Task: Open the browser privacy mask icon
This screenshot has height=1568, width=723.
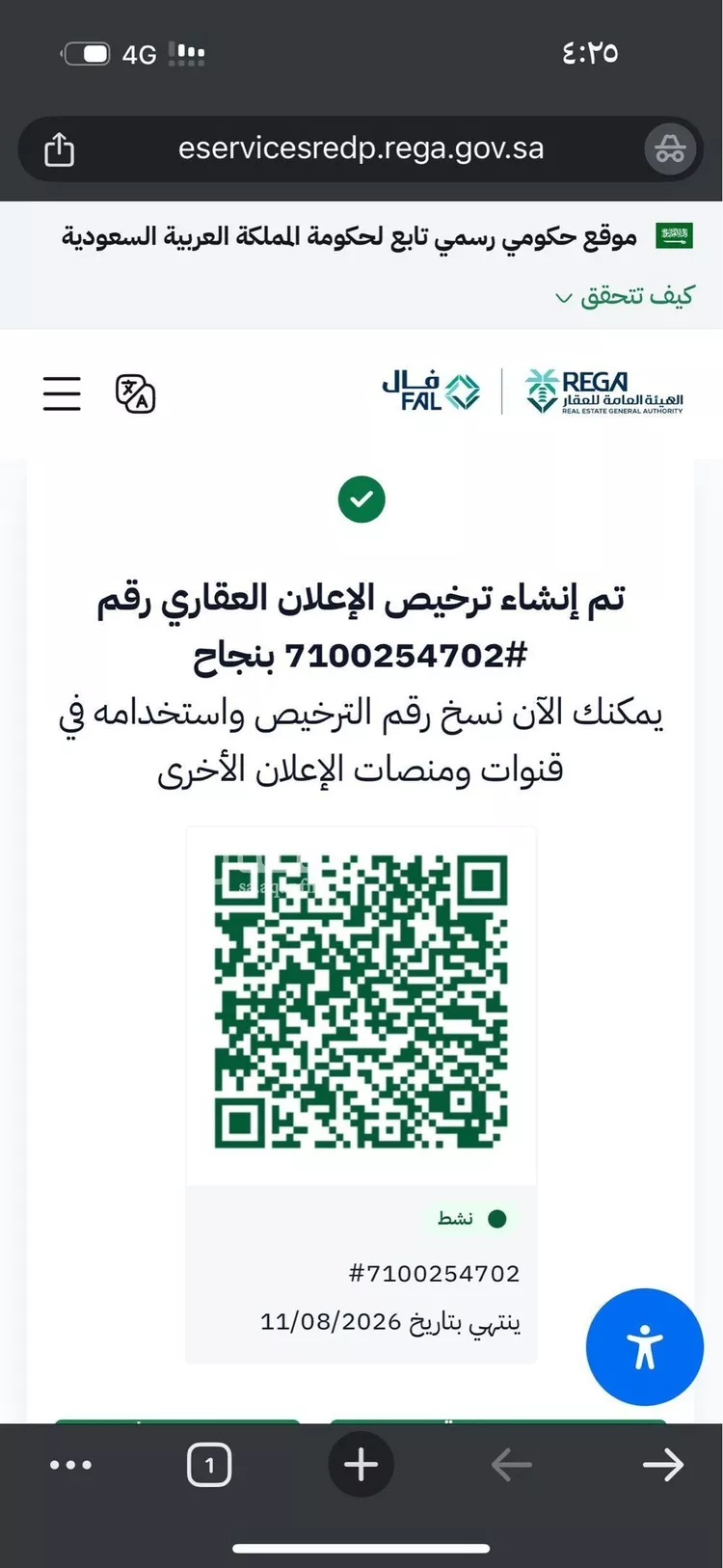Action: [669, 149]
